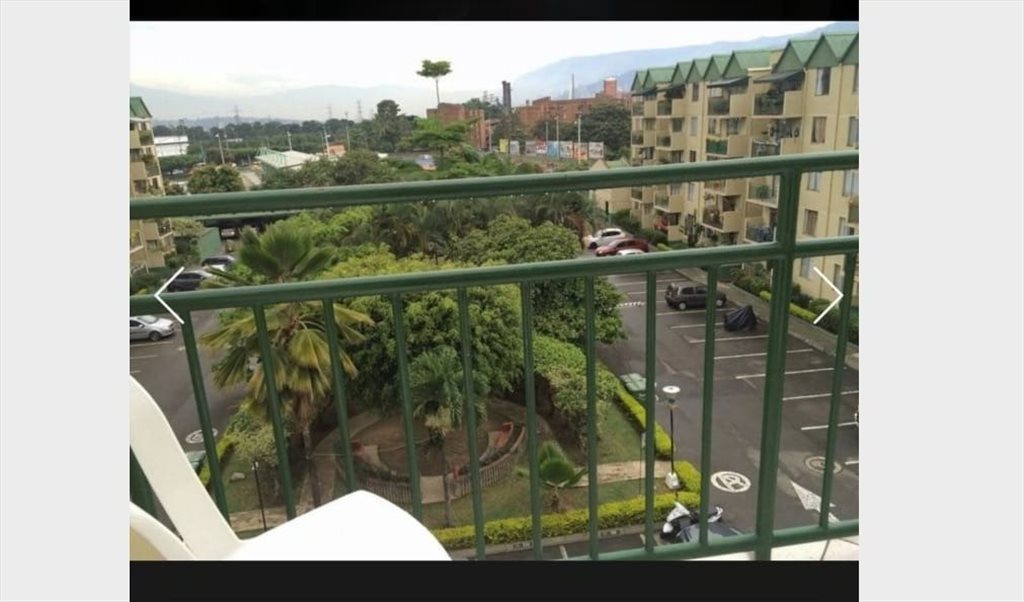
Task: Advance to the next photo with right arrow
Action: pyautogui.click(x=828, y=295)
